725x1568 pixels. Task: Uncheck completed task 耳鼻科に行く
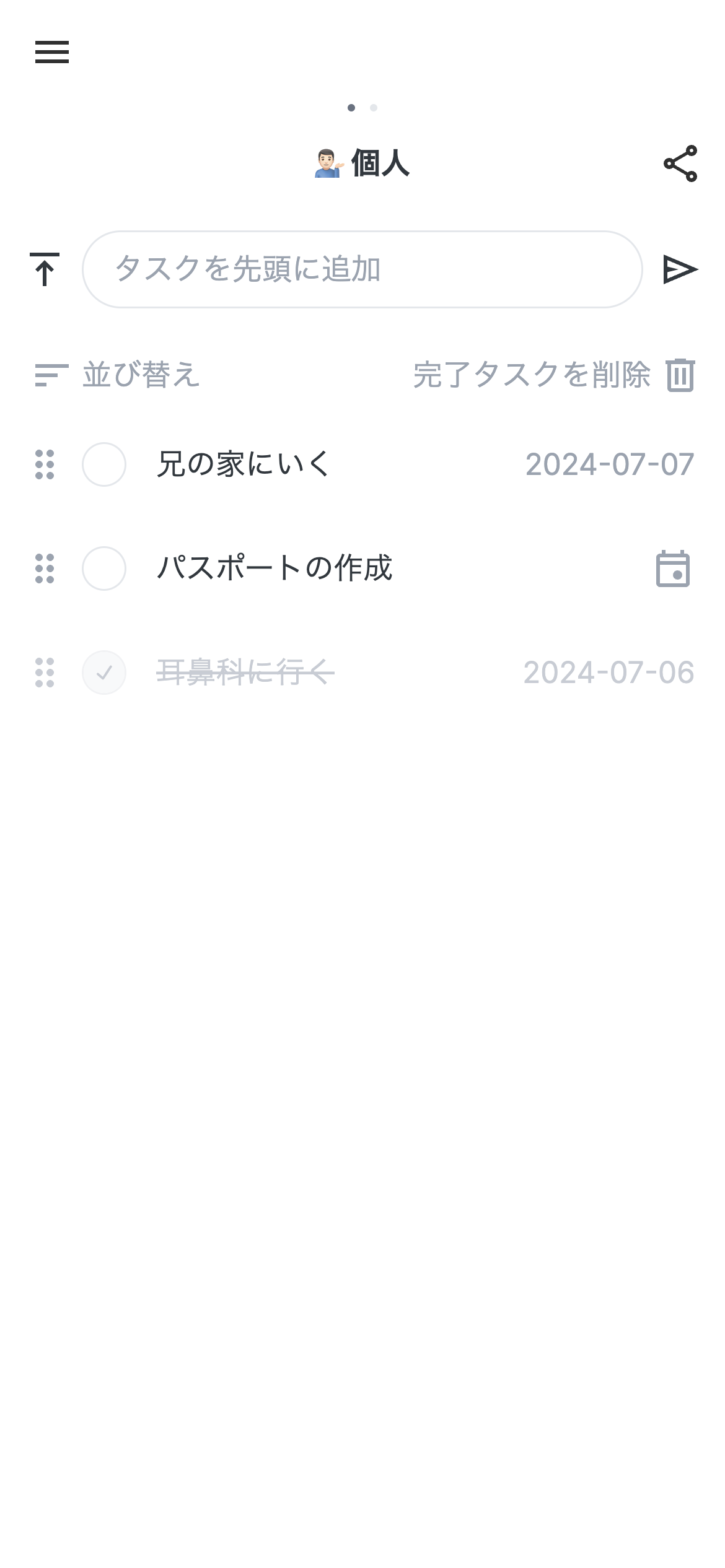pos(104,673)
